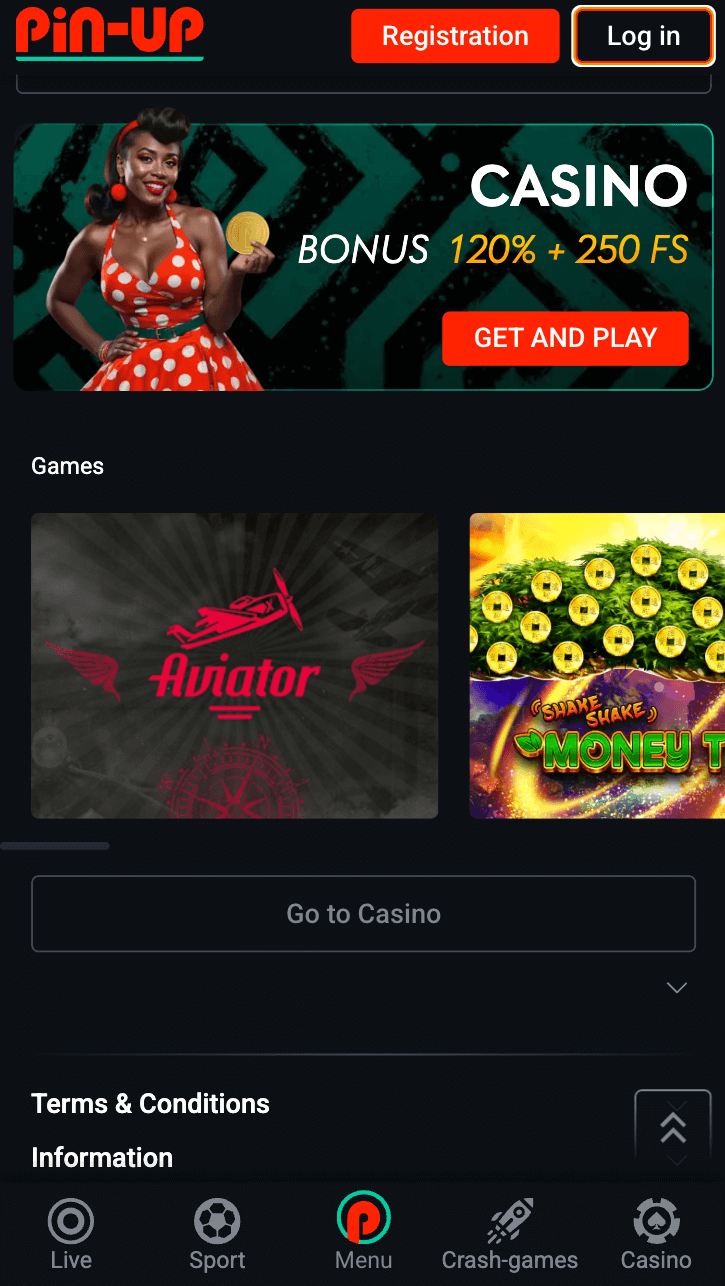Jump back to top with the double arrow

point(673,1128)
